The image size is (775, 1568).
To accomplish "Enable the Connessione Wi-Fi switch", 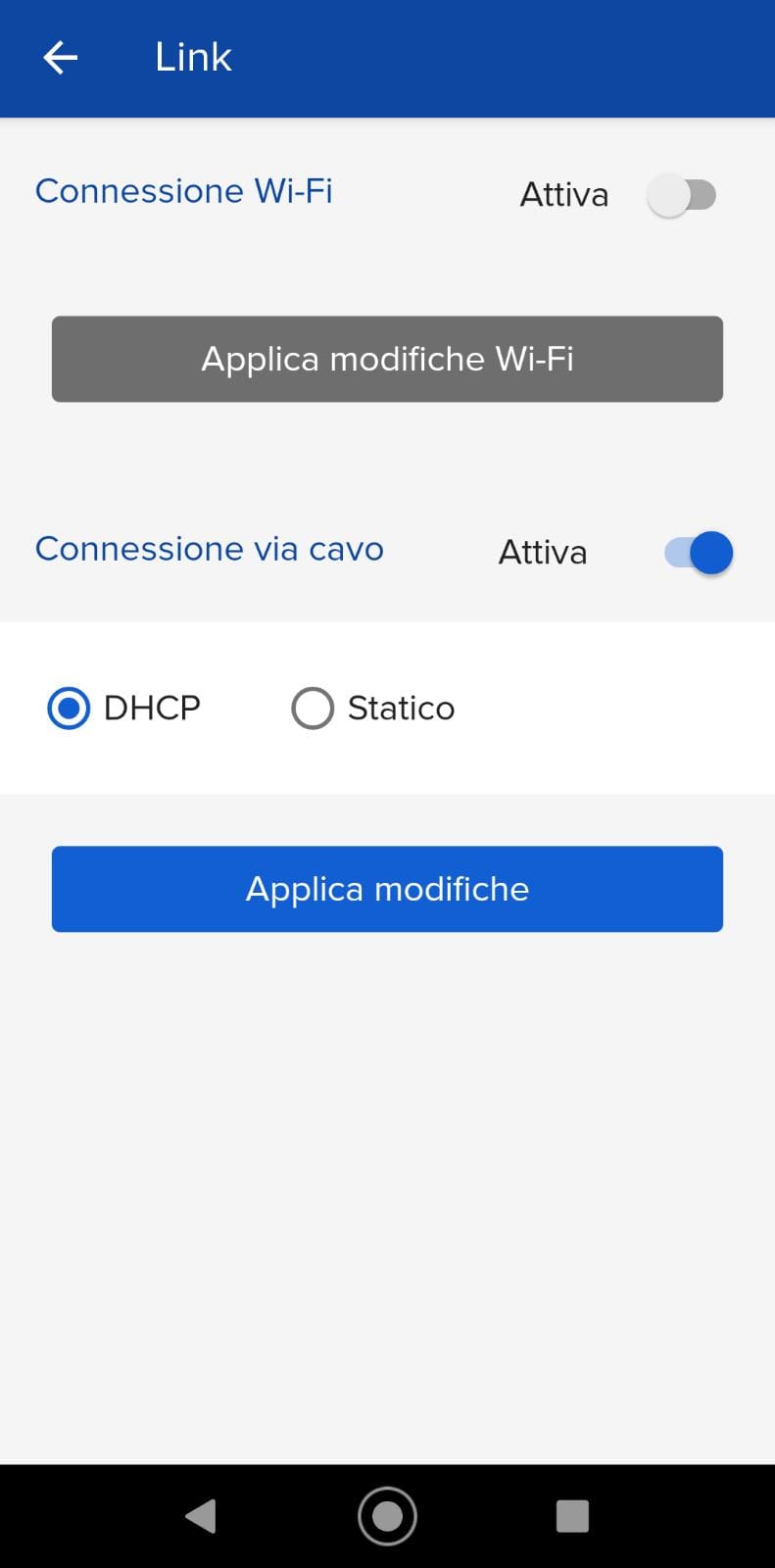I will 683,195.
